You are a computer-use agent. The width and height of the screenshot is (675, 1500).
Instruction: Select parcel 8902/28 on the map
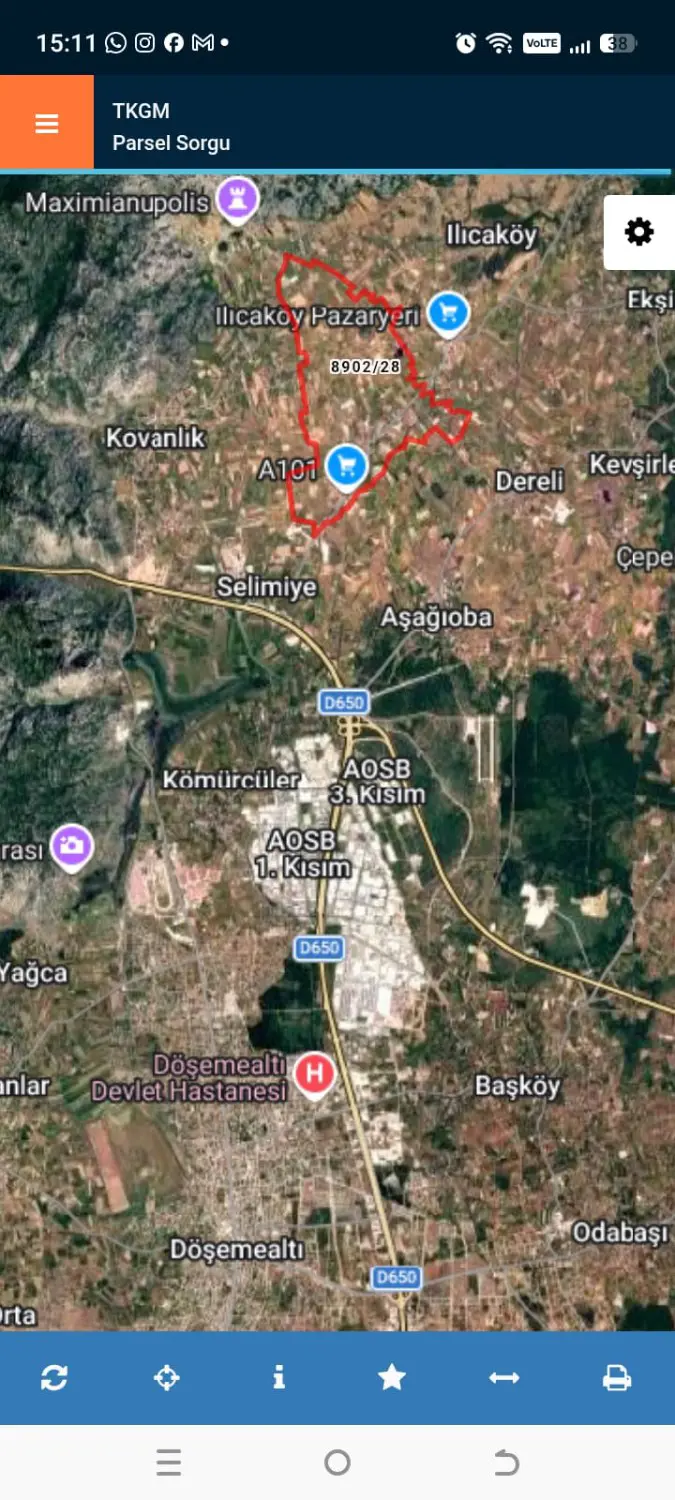point(365,367)
